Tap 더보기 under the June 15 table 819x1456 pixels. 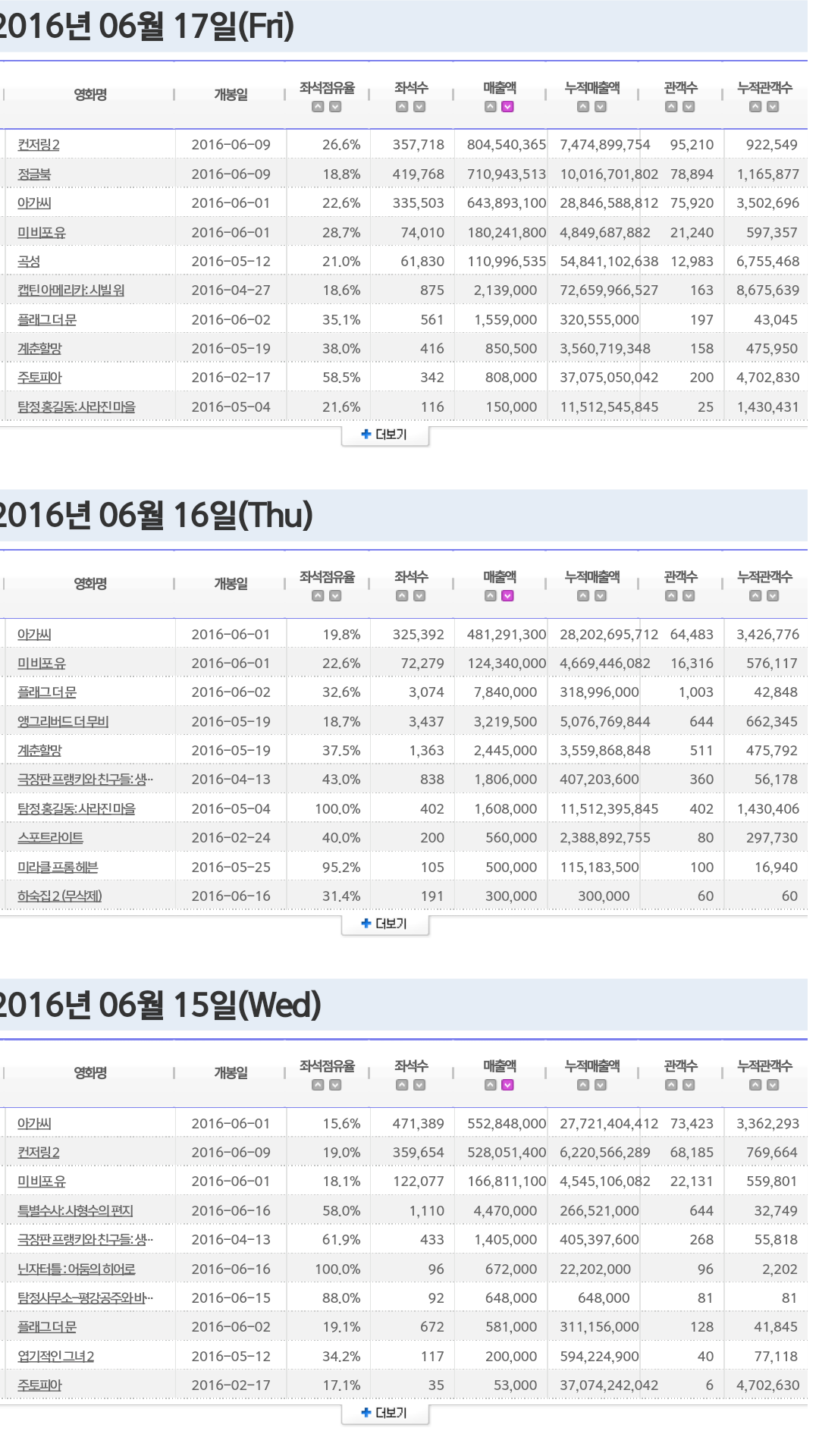pos(385,1413)
